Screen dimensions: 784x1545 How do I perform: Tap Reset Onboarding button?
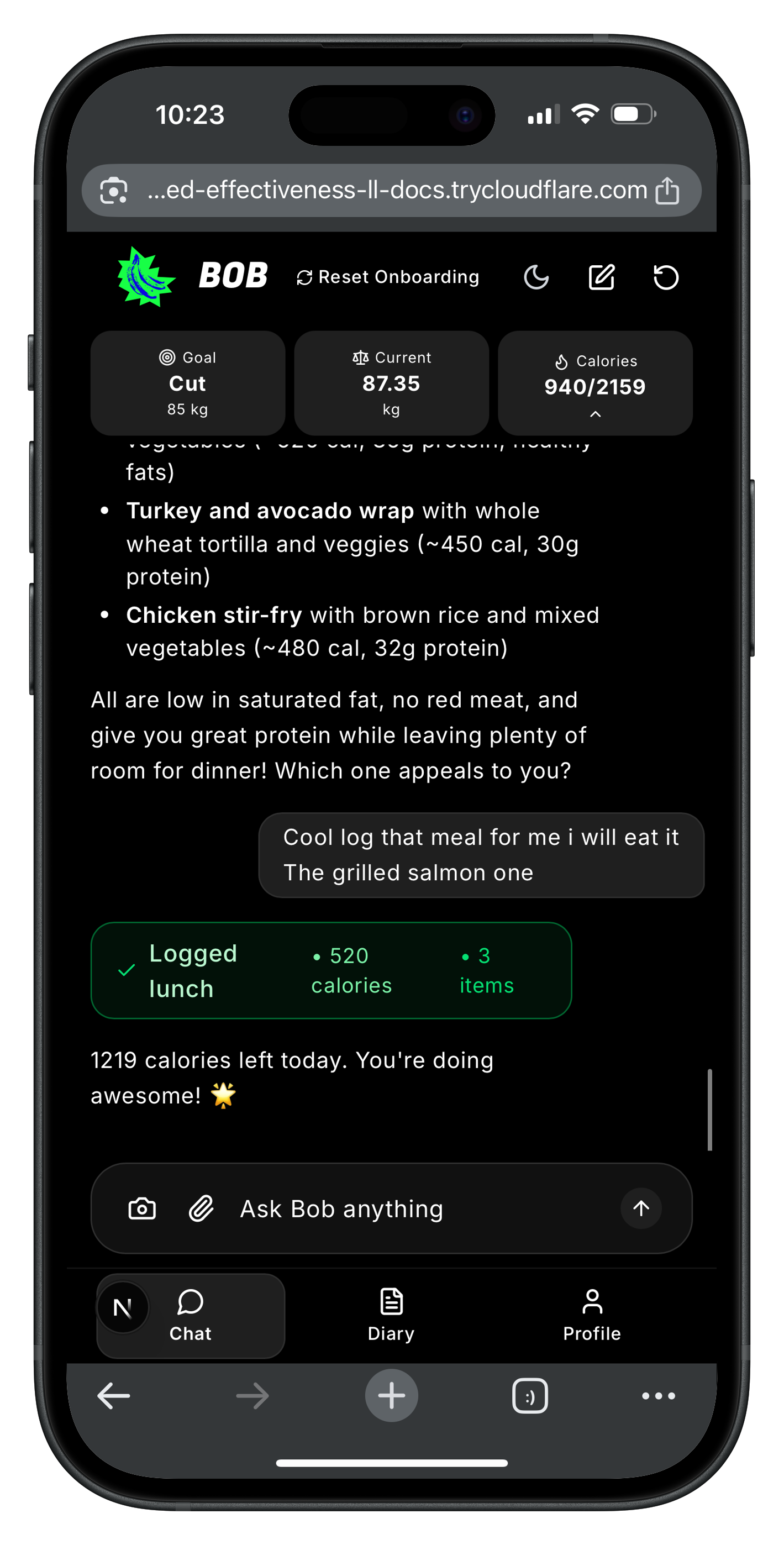pyautogui.click(x=388, y=277)
